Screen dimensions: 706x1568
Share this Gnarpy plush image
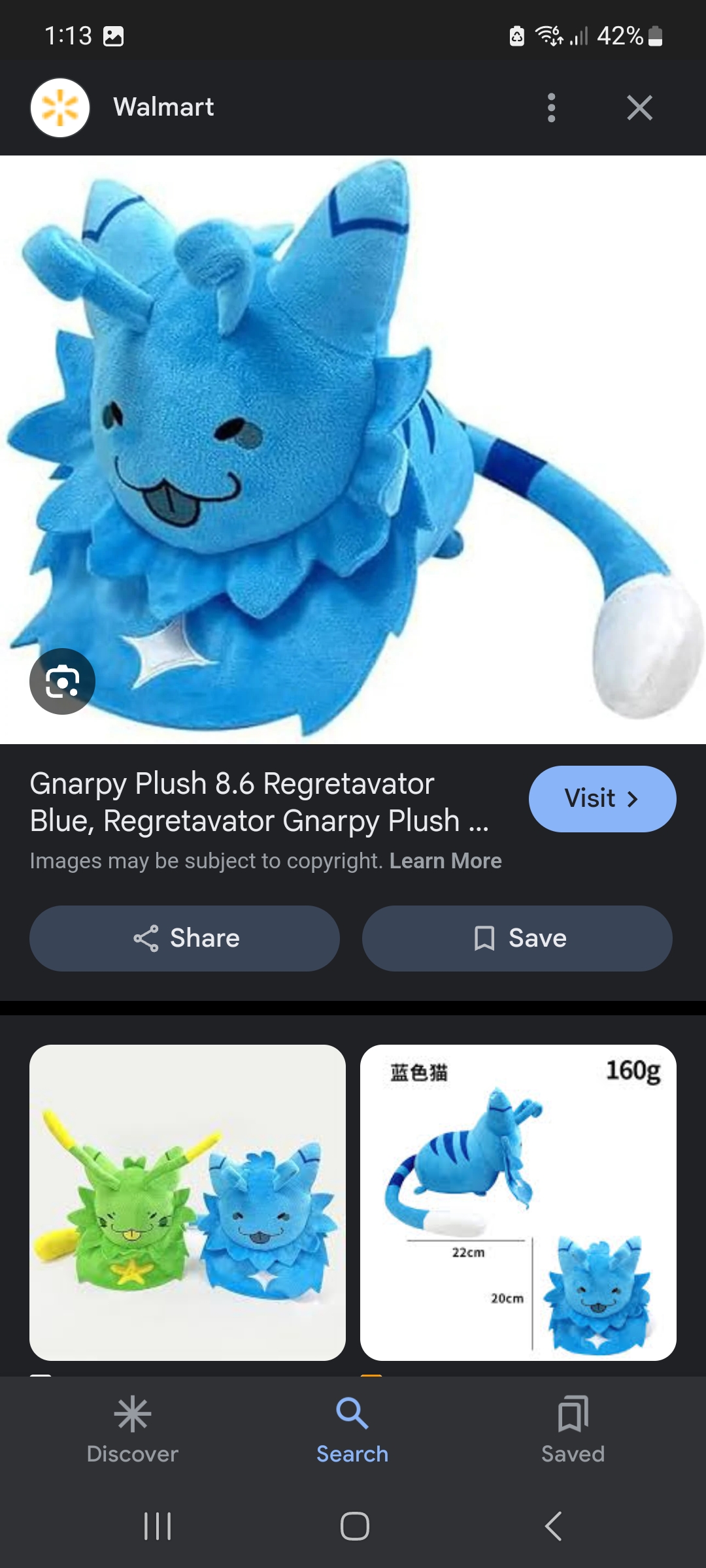click(x=184, y=938)
